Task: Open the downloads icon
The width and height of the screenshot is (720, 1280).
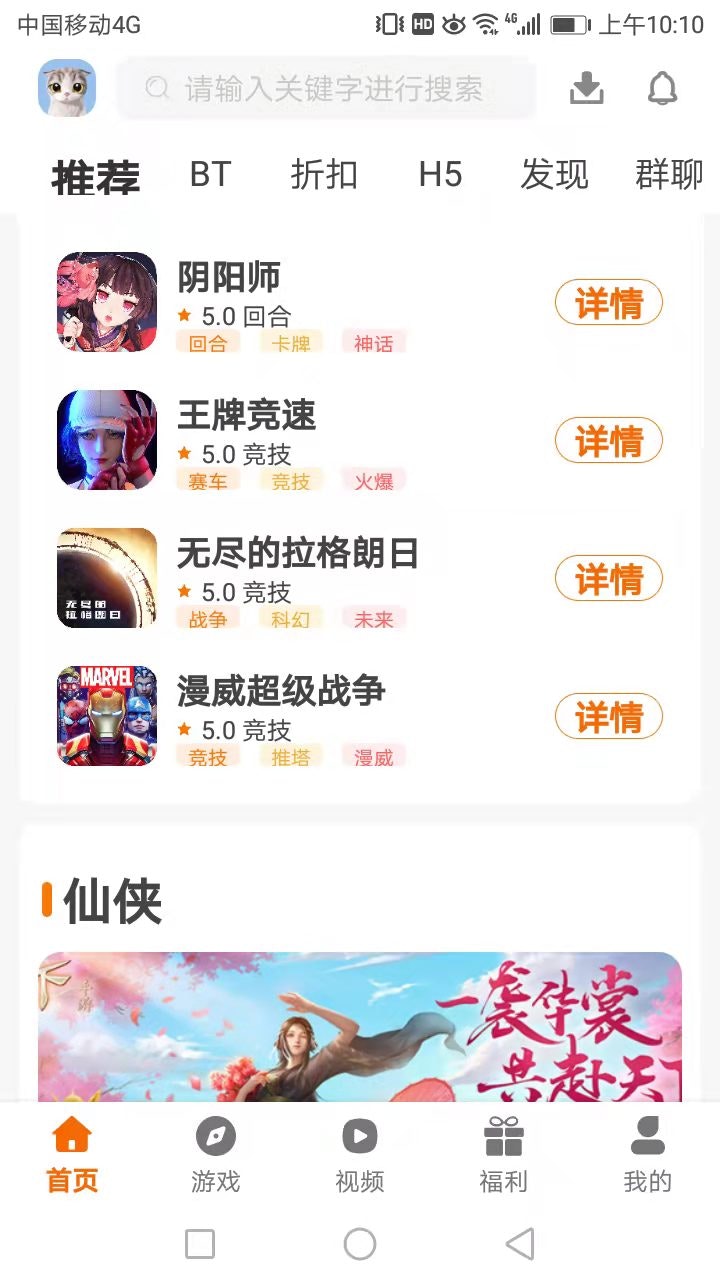Action: (587, 89)
